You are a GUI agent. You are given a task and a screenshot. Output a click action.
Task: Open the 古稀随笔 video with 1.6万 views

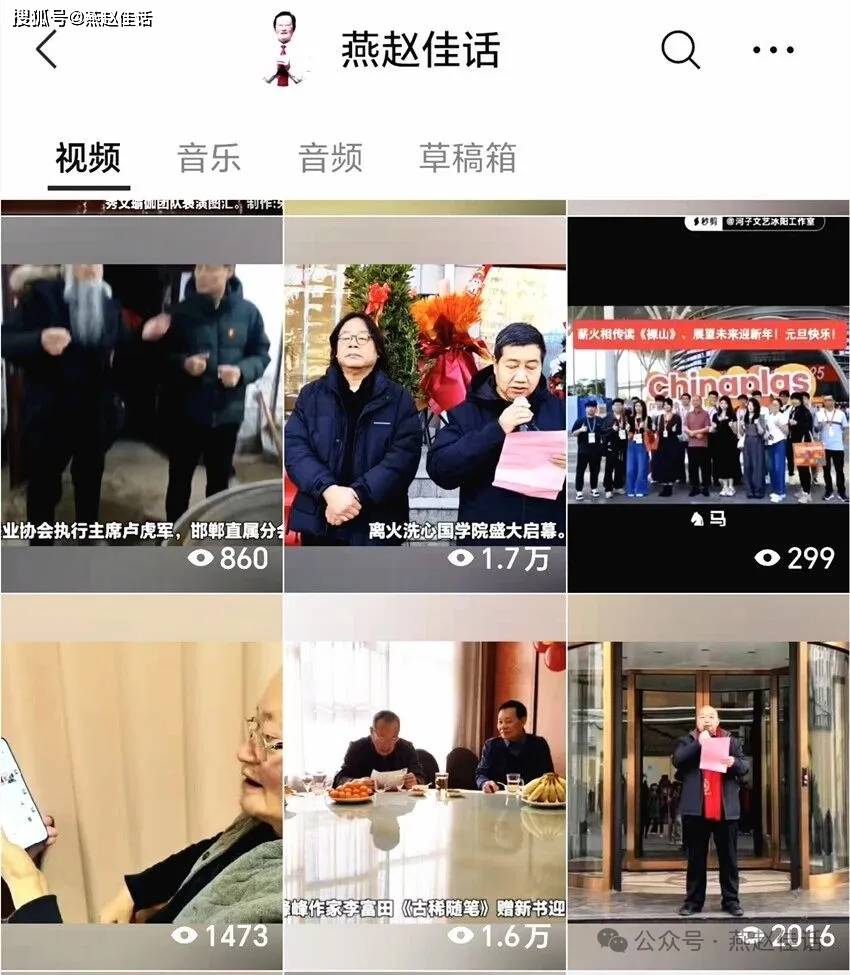click(x=425, y=780)
